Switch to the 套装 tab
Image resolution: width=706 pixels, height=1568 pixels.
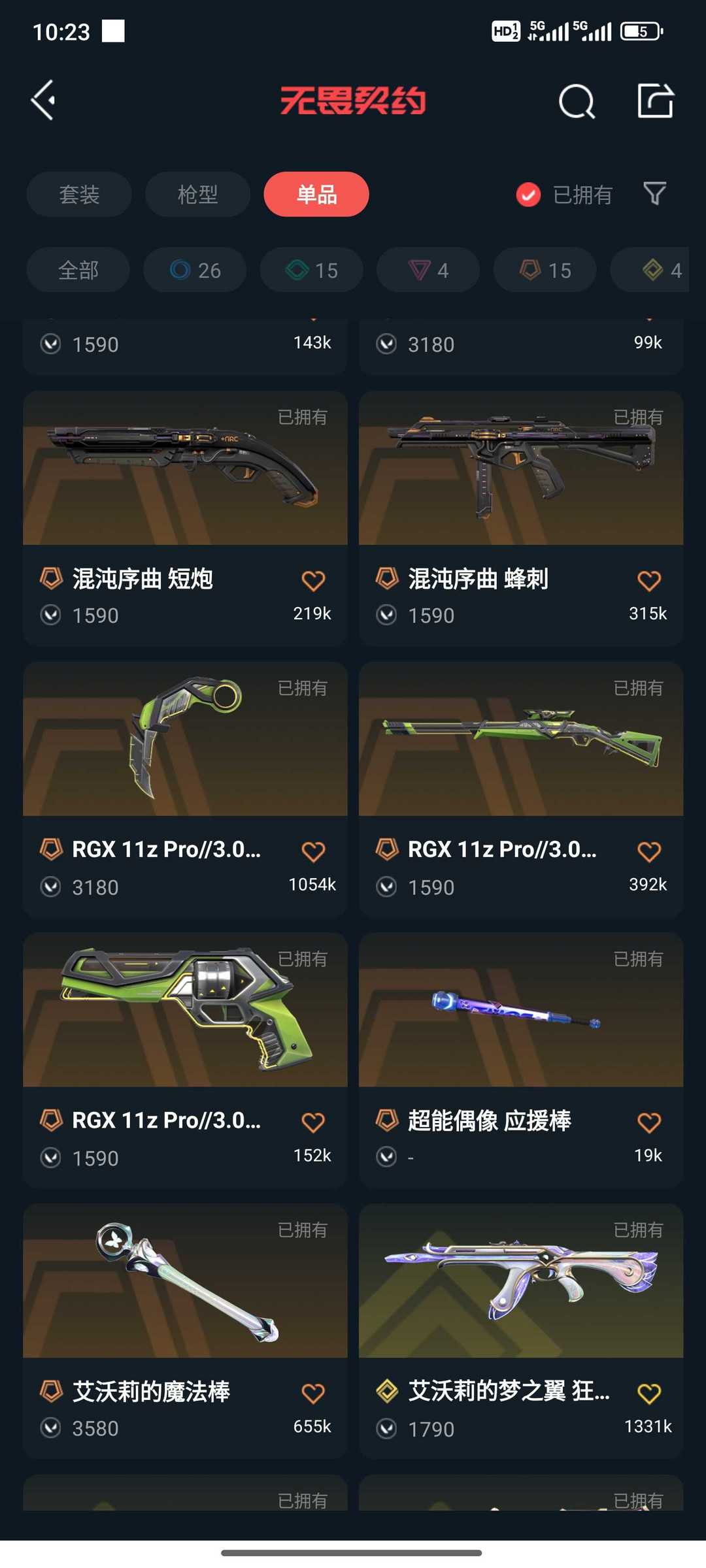tap(79, 194)
